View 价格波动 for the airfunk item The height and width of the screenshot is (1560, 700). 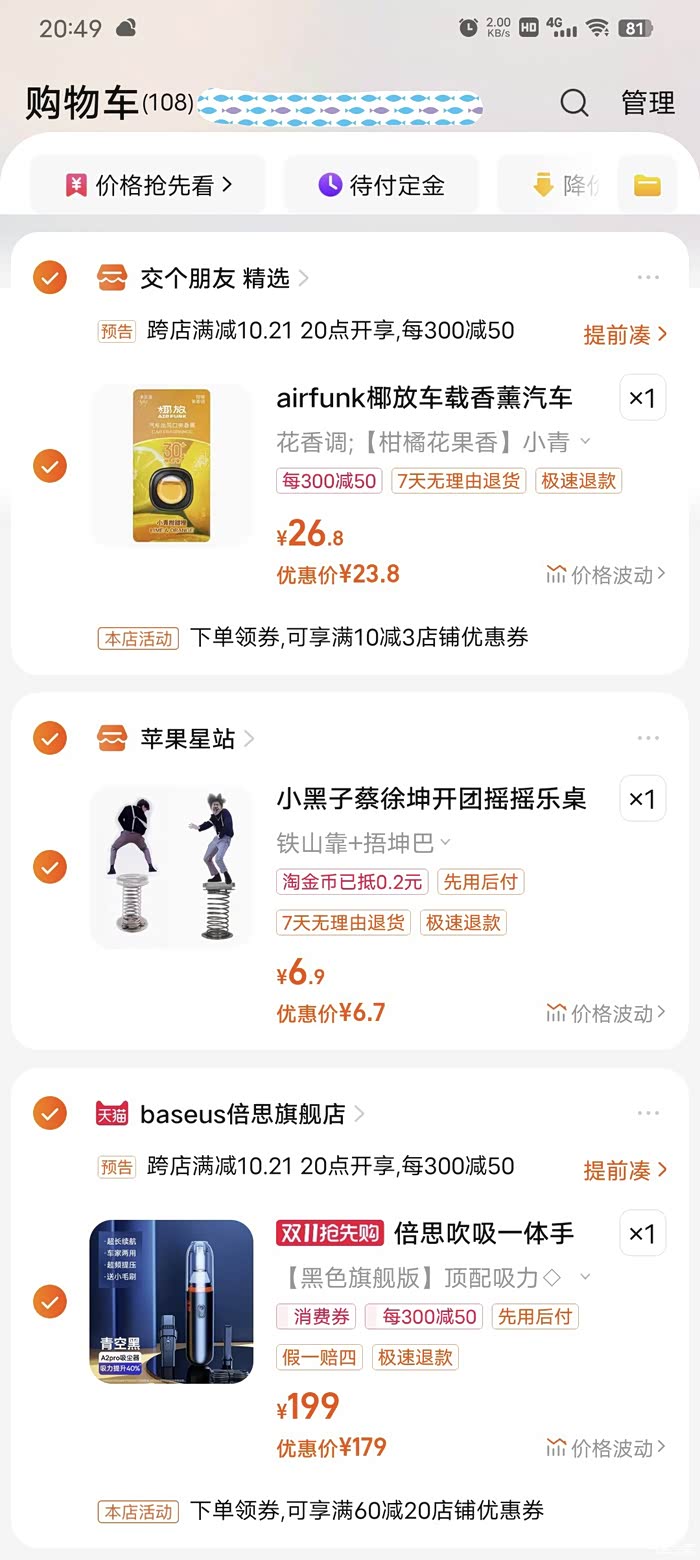tap(606, 575)
